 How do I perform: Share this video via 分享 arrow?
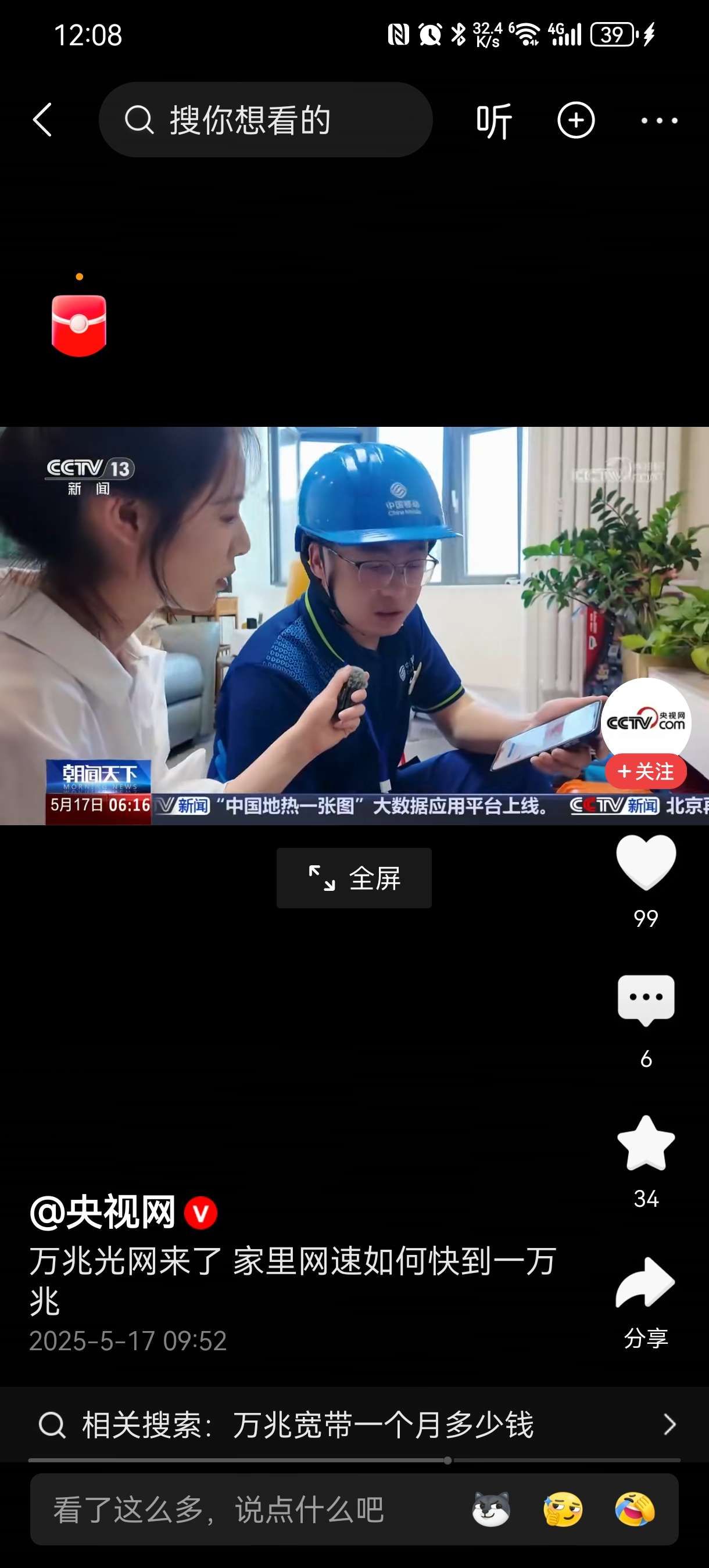pos(646,1283)
